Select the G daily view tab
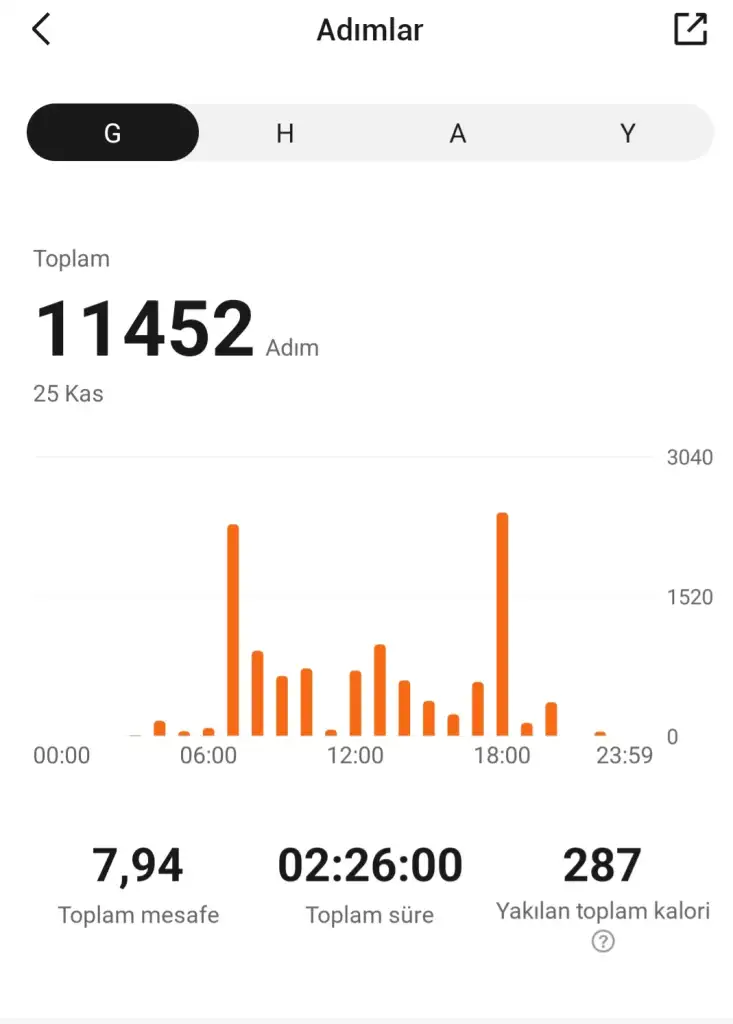This screenshot has width=733, height=1024. [113, 133]
